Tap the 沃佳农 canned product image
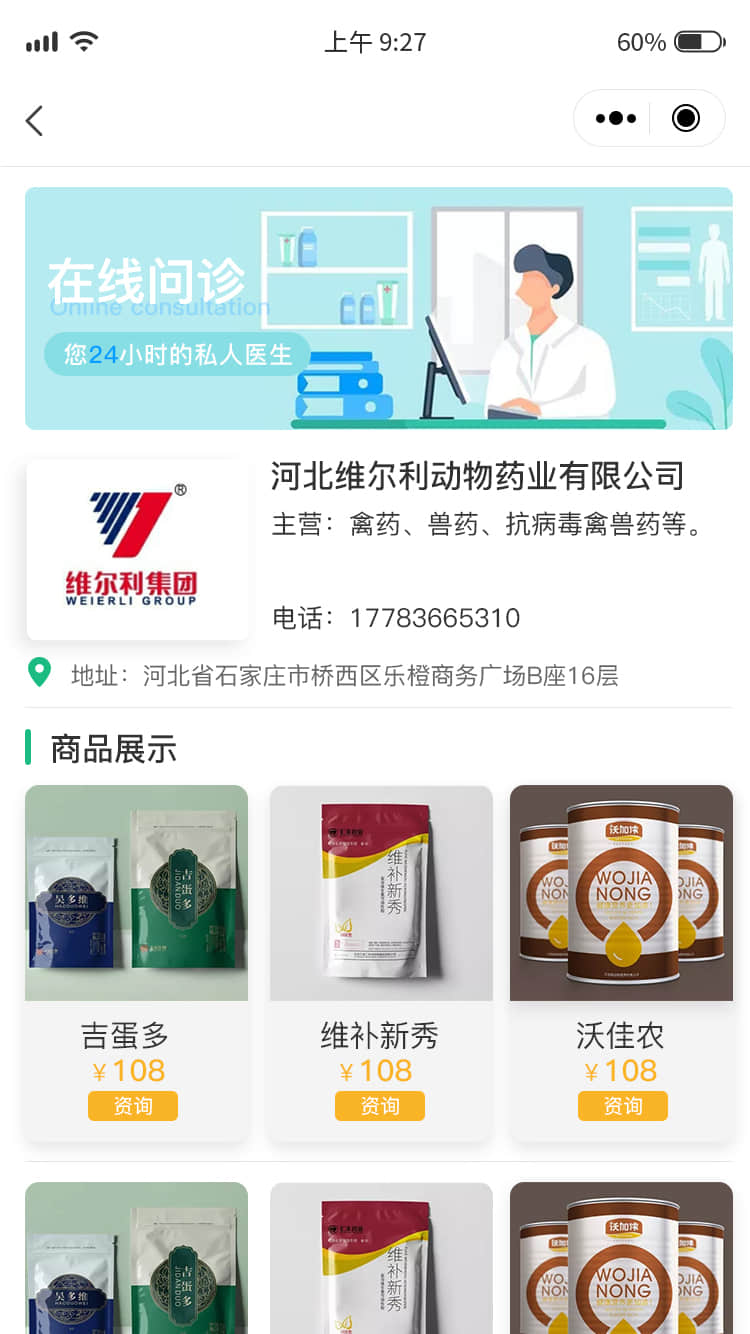This screenshot has width=750, height=1334. coord(621,893)
